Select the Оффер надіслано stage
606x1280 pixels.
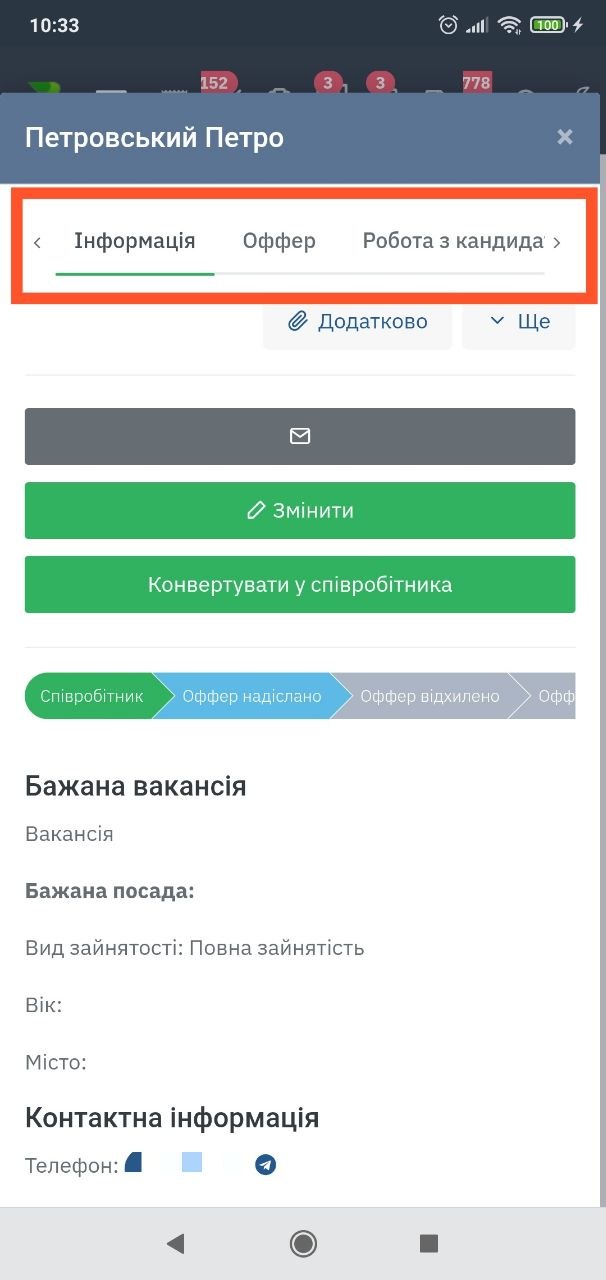[252, 696]
